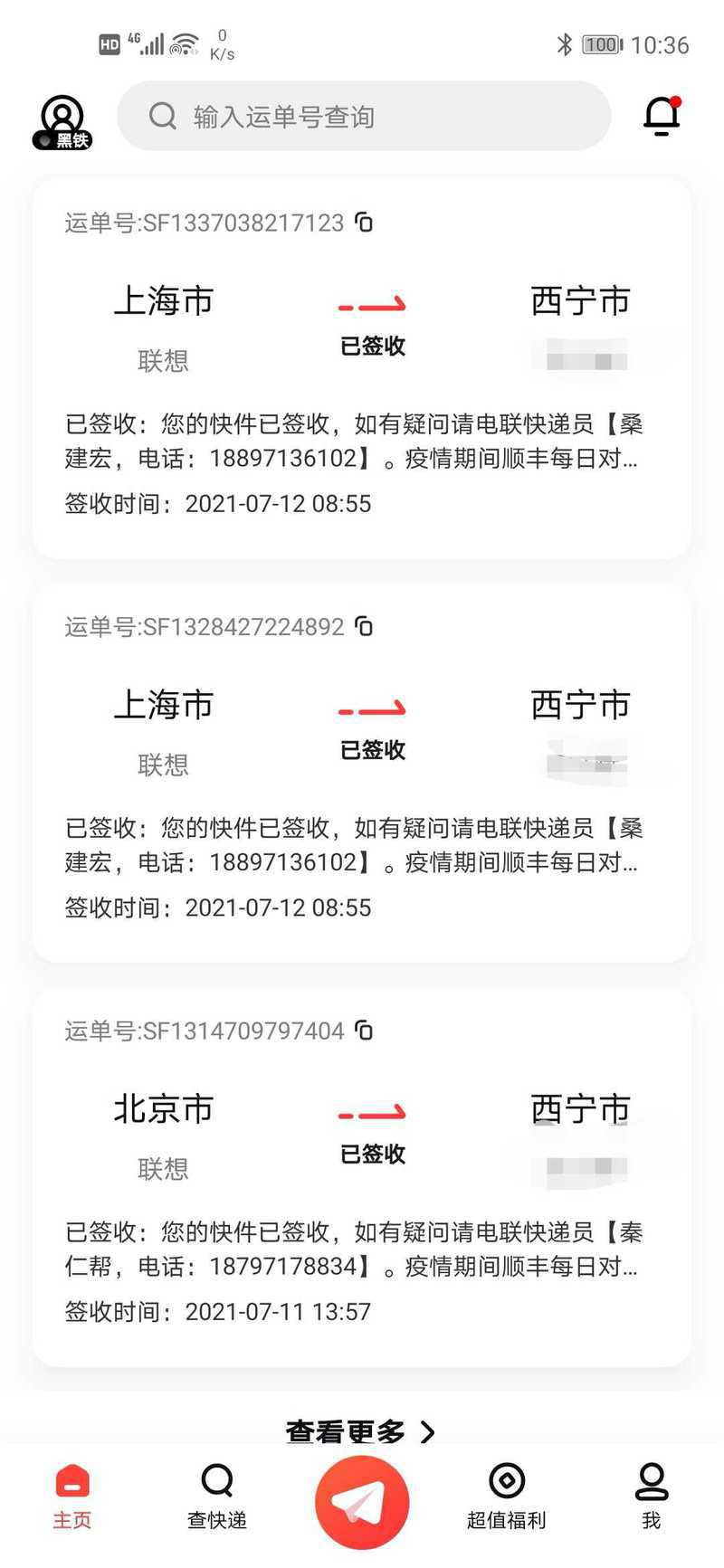
Task: Open shipment card SF1337038217123
Action: (362, 368)
